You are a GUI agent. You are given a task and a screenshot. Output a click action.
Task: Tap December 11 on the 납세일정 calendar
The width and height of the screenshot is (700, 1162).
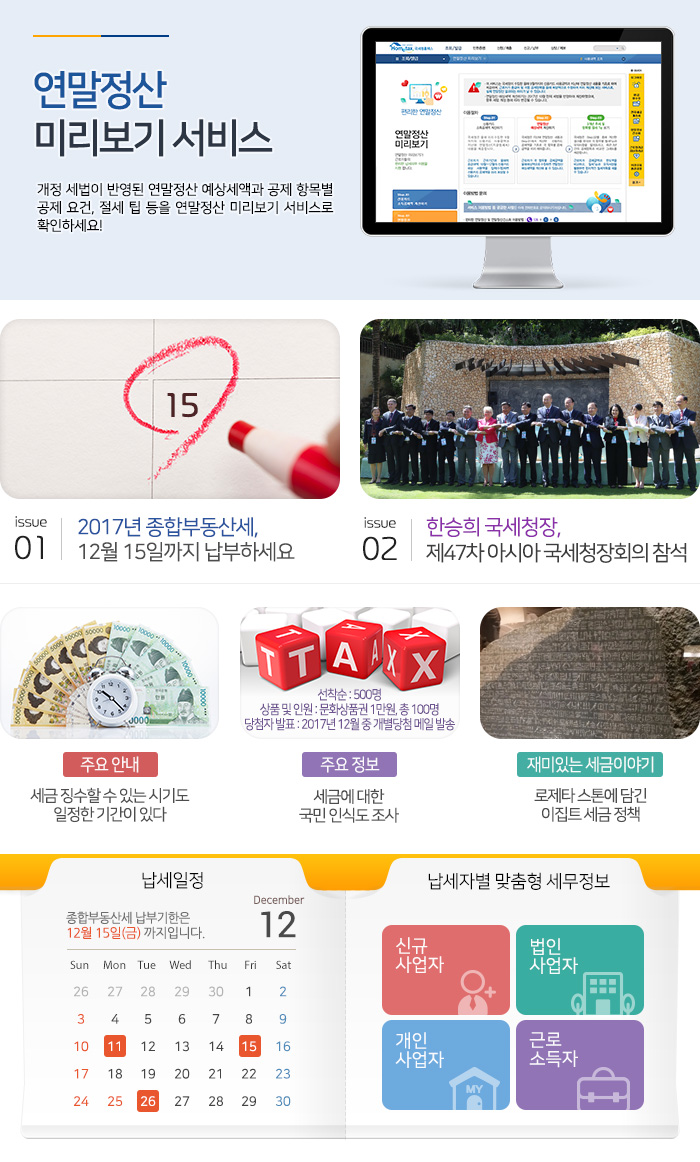click(x=115, y=1046)
